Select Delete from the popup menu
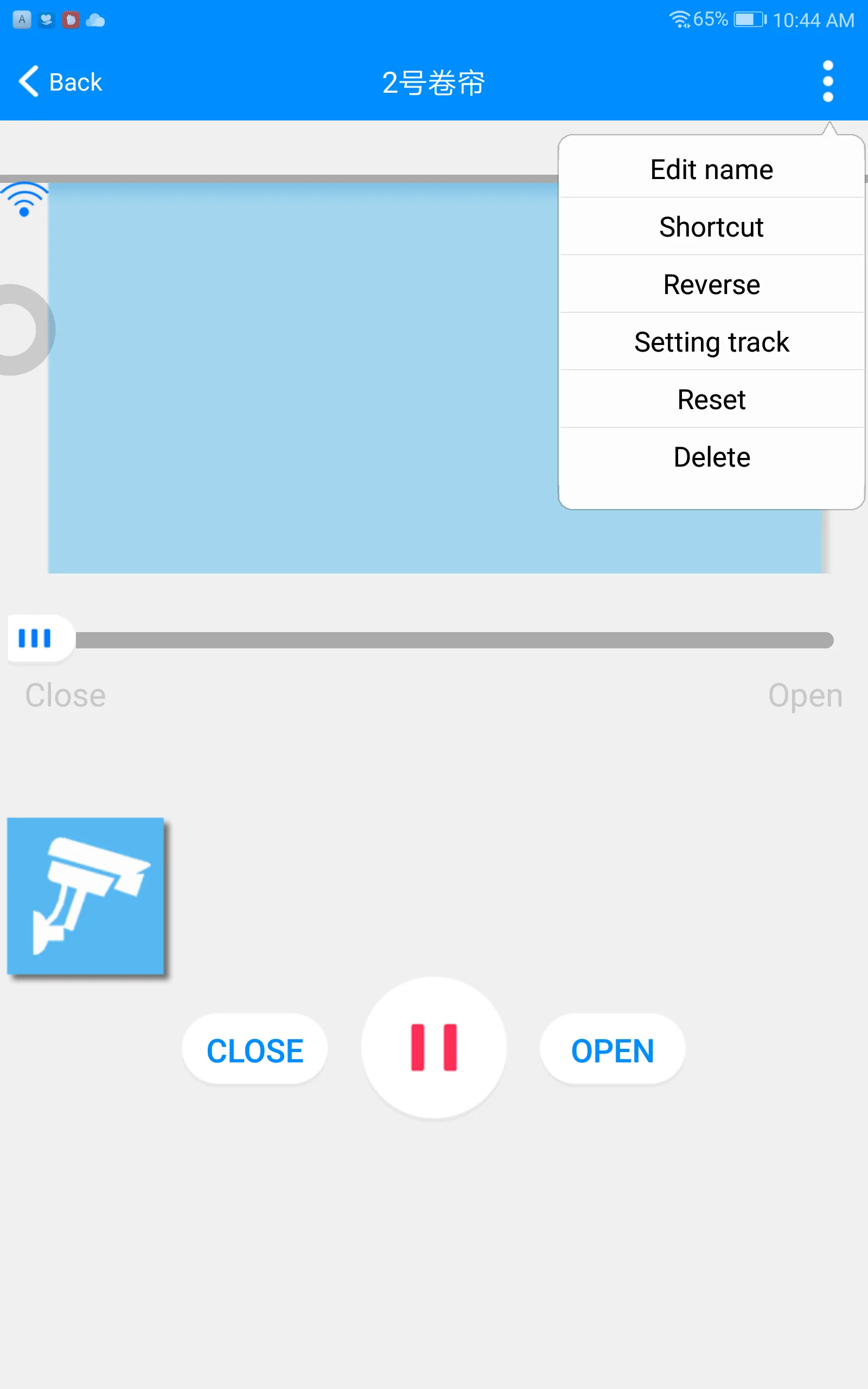 [x=711, y=457]
